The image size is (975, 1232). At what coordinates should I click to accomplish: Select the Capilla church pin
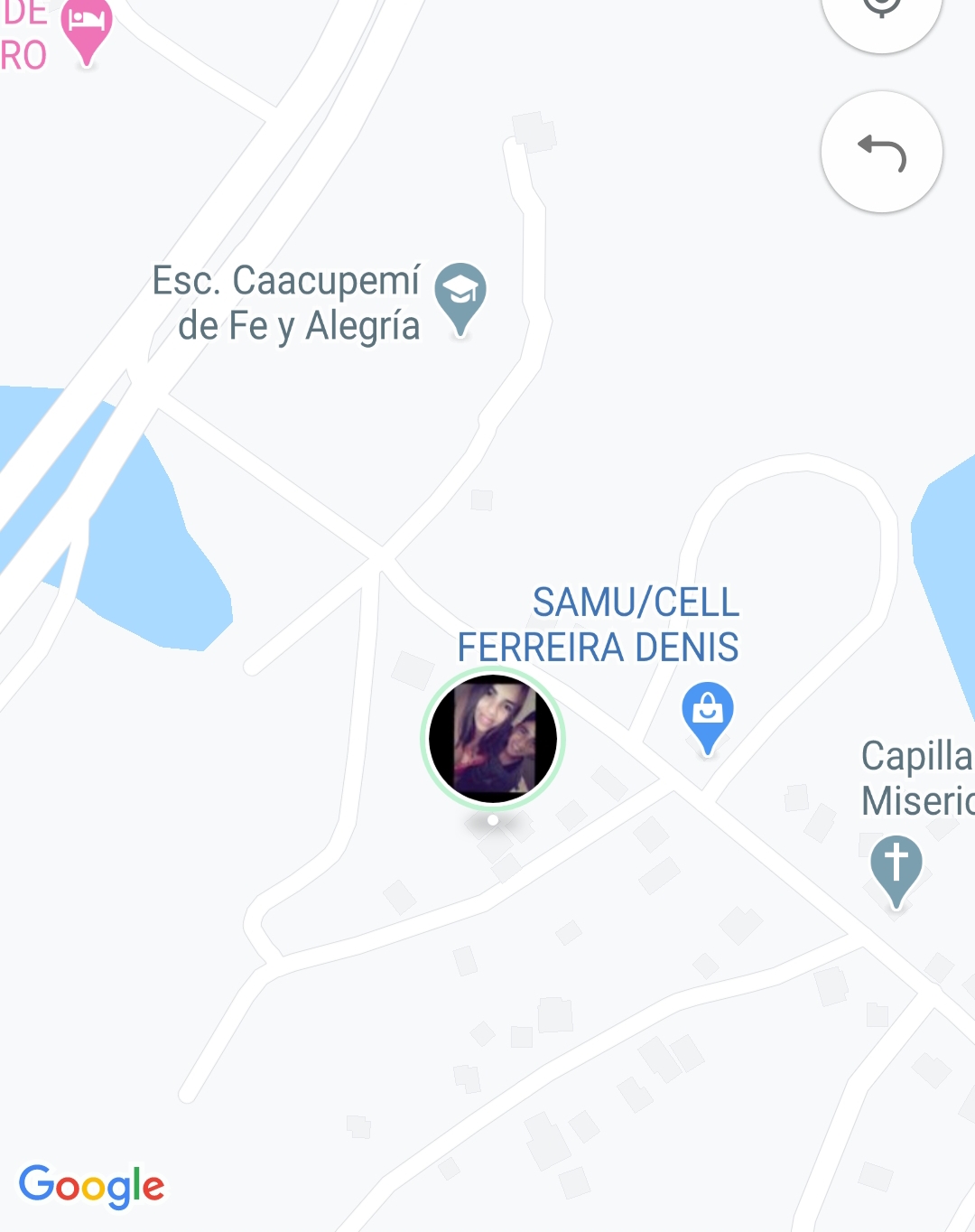(x=896, y=867)
